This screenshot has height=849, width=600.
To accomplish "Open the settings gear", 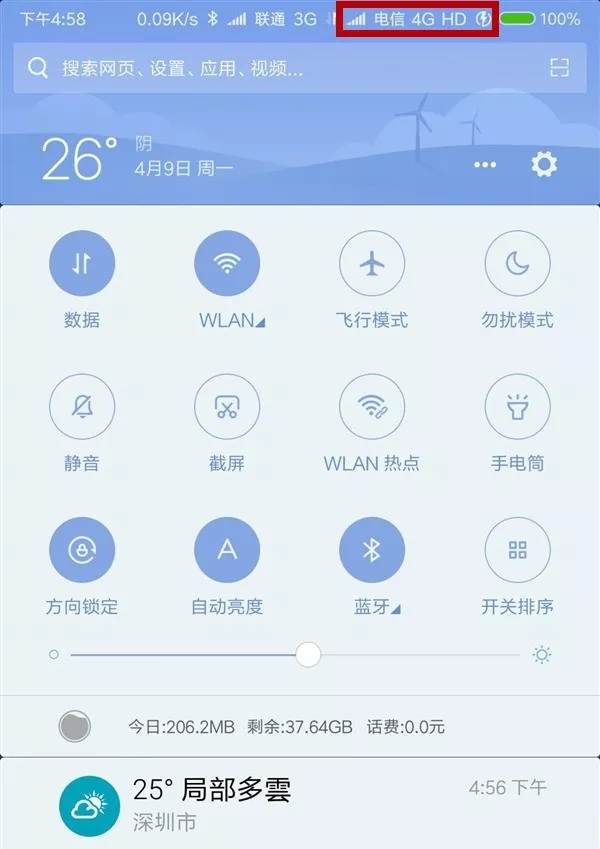I will pos(544,164).
